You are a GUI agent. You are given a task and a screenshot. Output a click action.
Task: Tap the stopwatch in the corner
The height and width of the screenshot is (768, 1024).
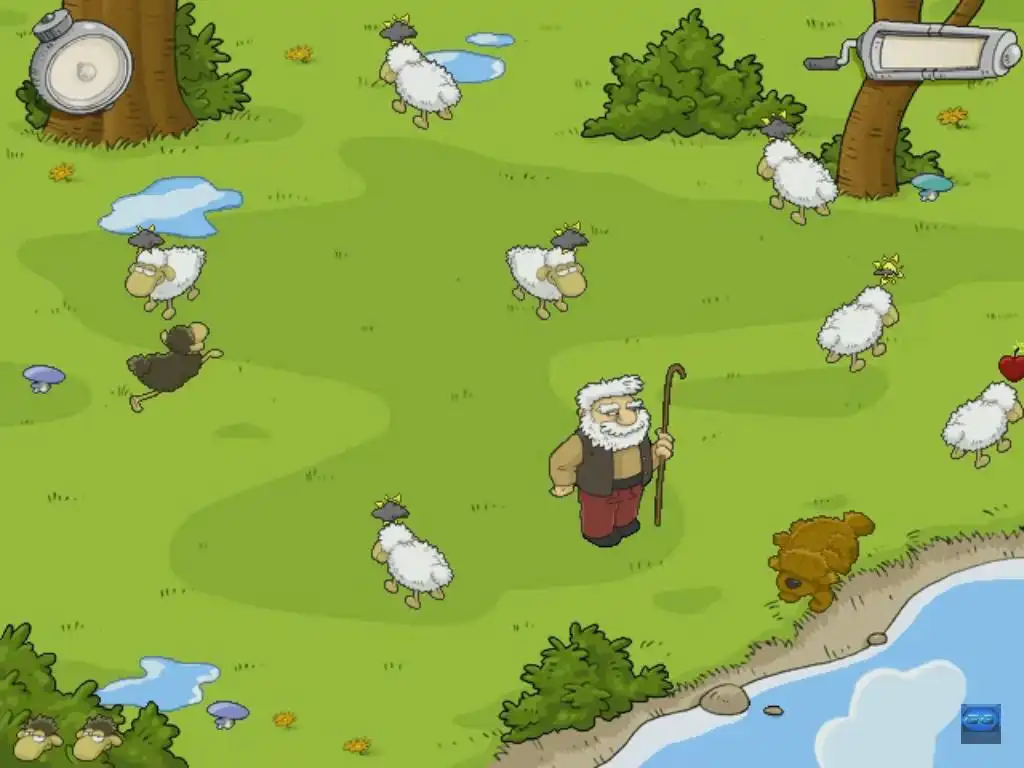coord(80,66)
